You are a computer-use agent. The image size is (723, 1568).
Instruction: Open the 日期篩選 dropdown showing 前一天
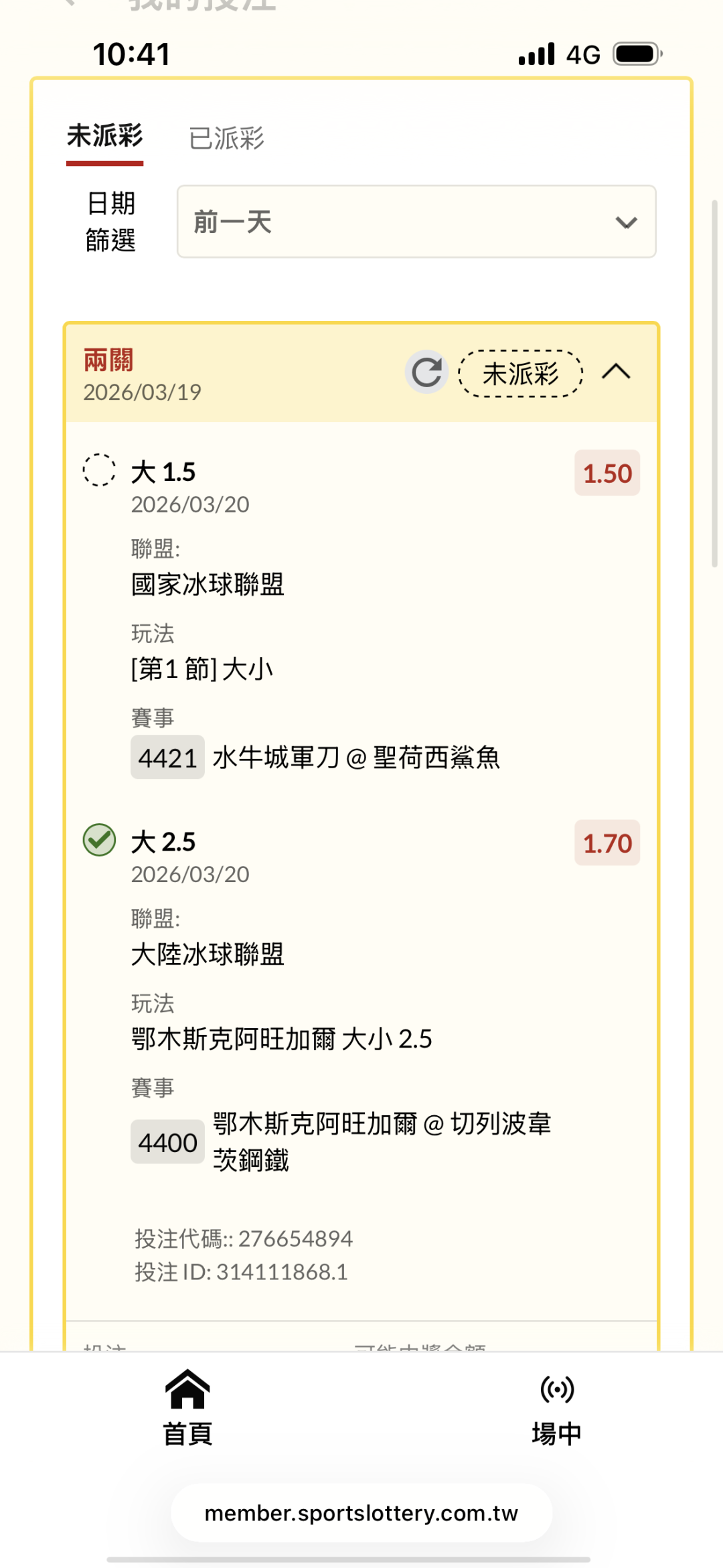click(x=416, y=222)
